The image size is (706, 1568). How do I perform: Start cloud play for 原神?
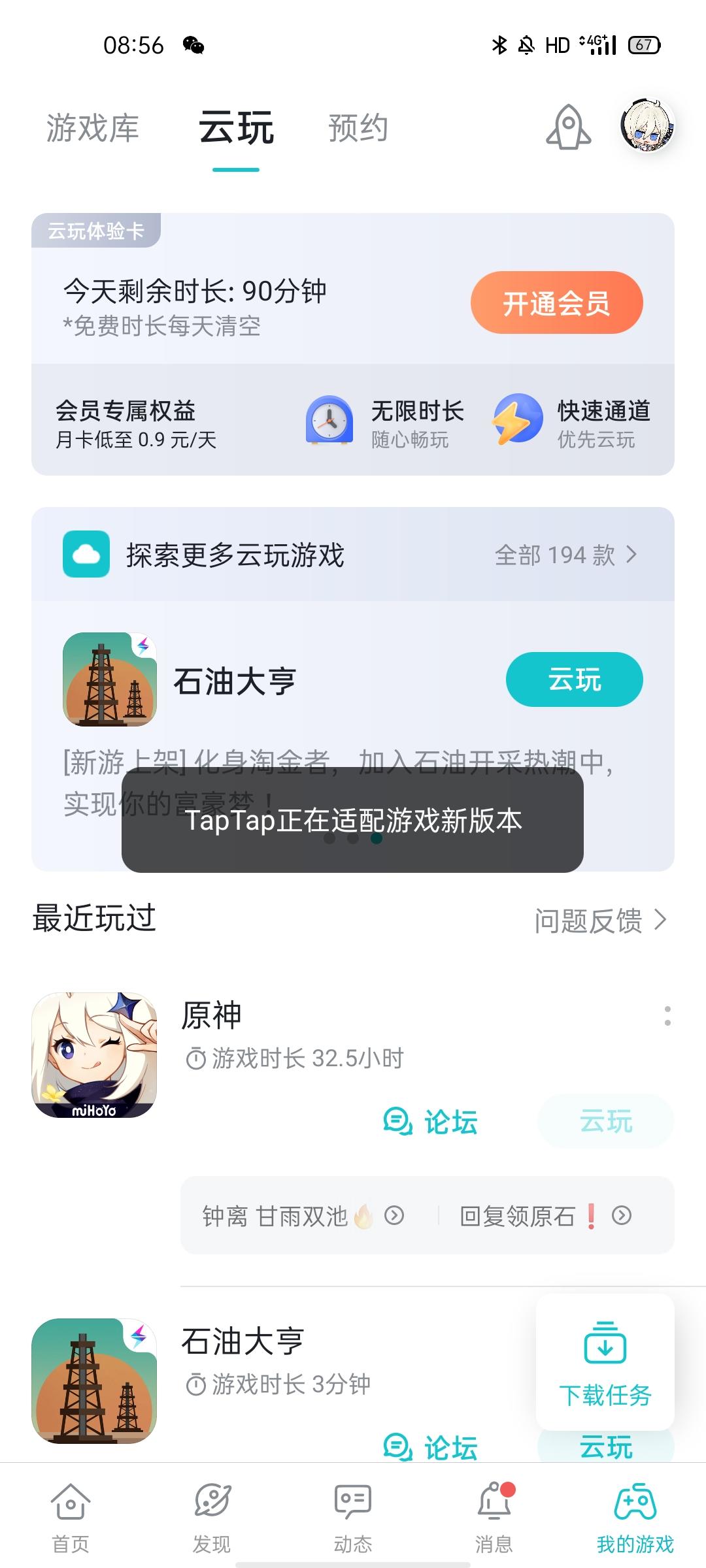point(605,1122)
